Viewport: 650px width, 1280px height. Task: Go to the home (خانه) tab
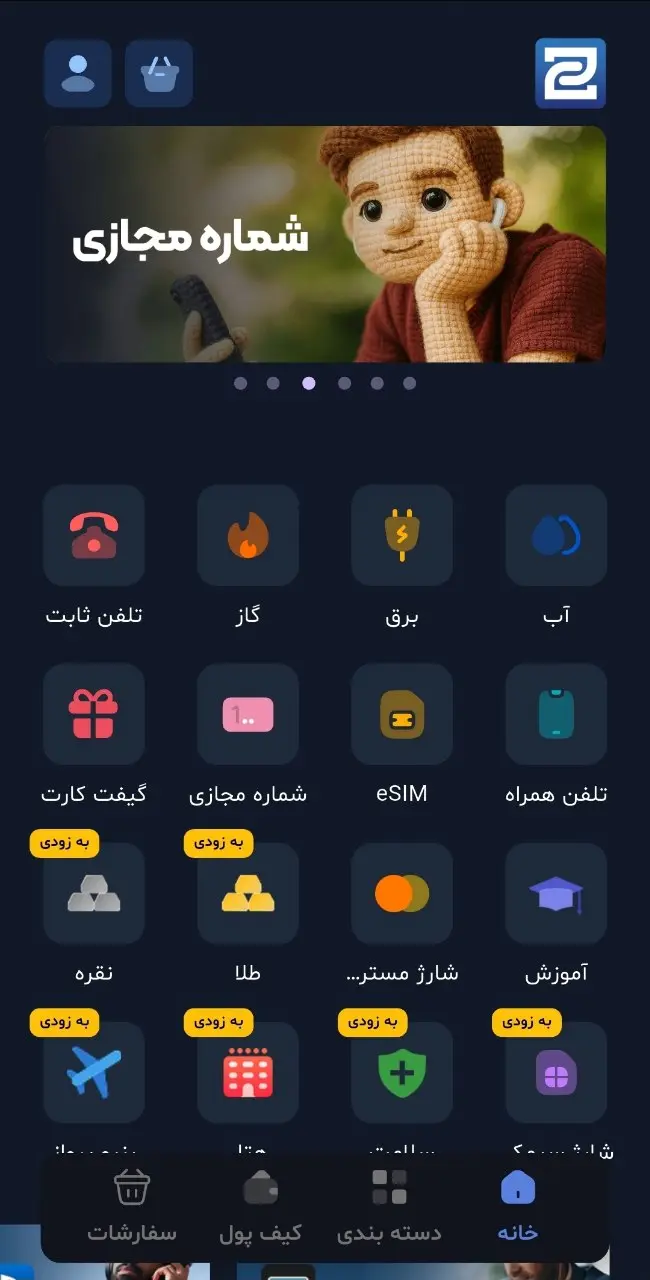[518, 1207]
